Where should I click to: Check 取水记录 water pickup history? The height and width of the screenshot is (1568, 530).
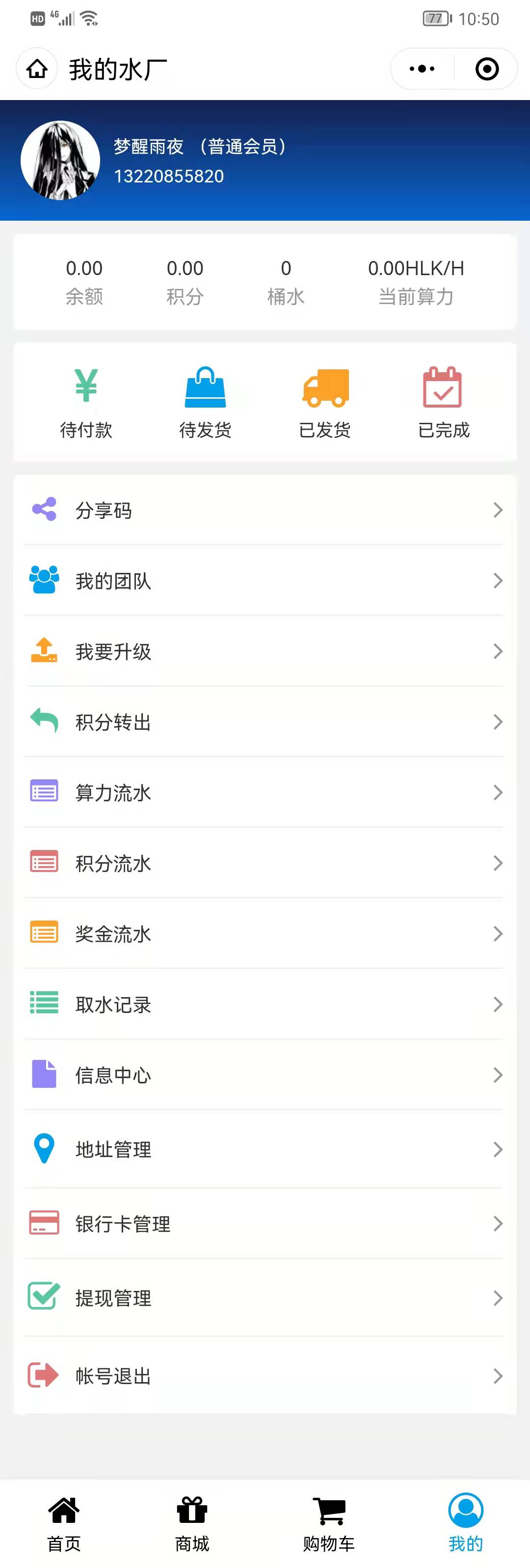coord(265,1004)
